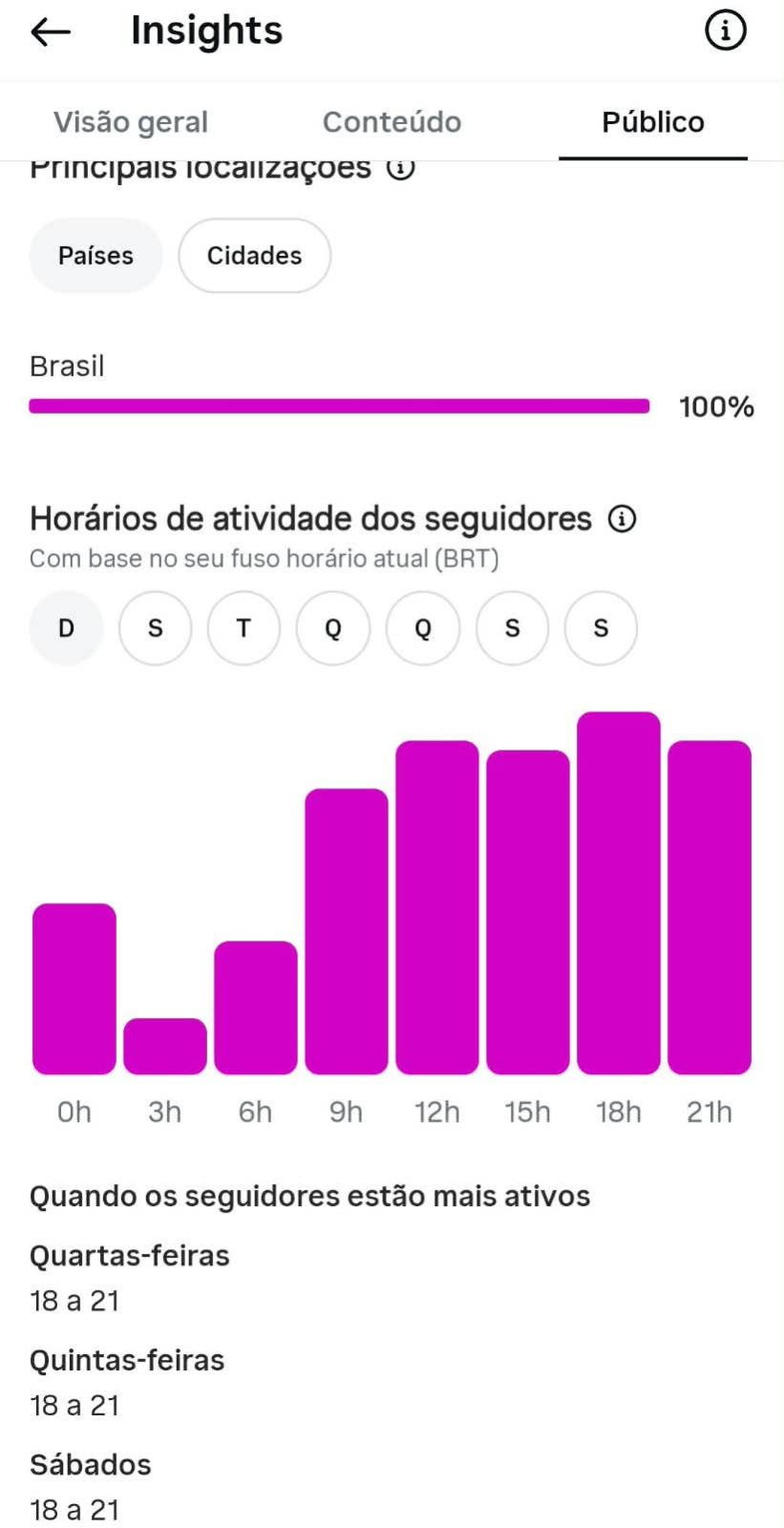Screen dimensions: 784x1528
Task: Show locations by Cidades
Action: (x=254, y=255)
